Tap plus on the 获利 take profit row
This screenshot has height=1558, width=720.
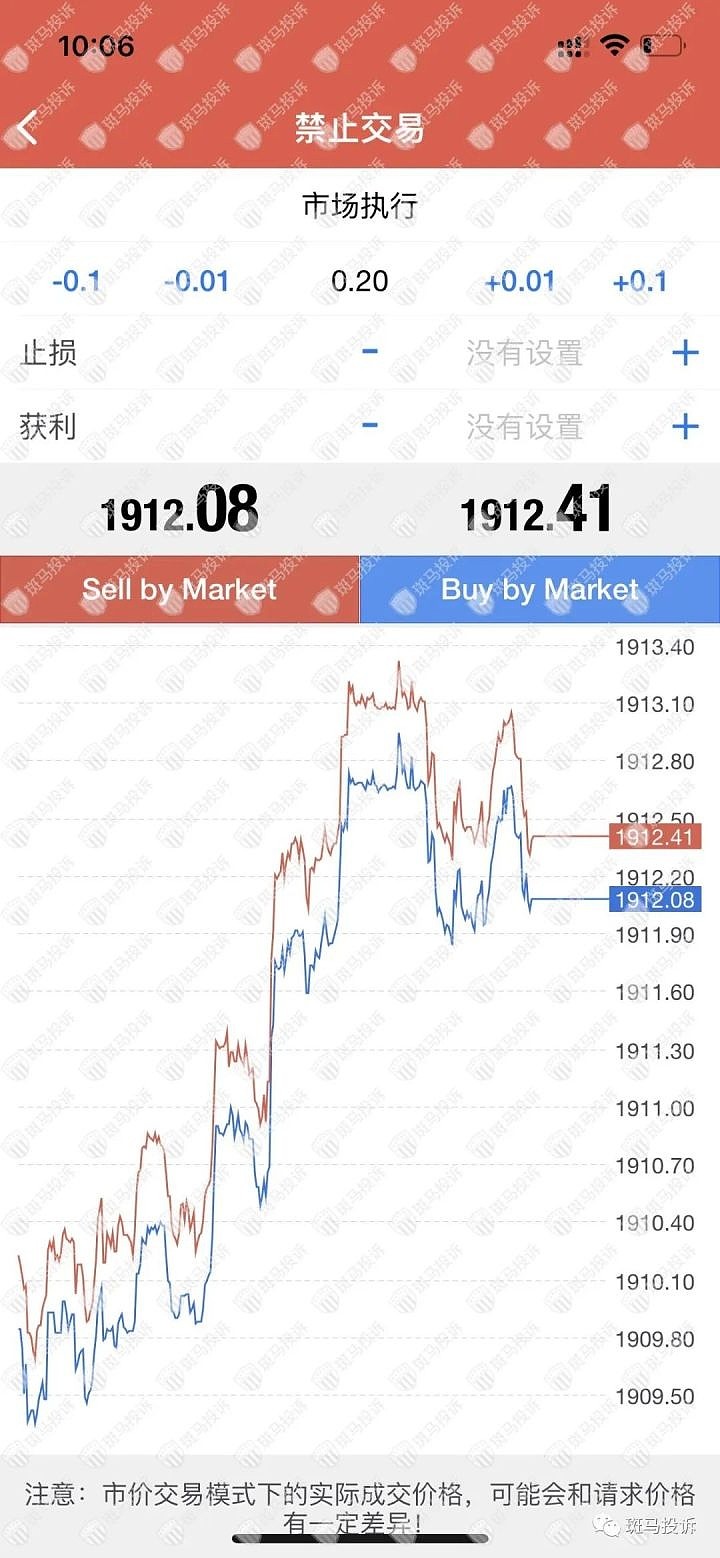(x=685, y=427)
